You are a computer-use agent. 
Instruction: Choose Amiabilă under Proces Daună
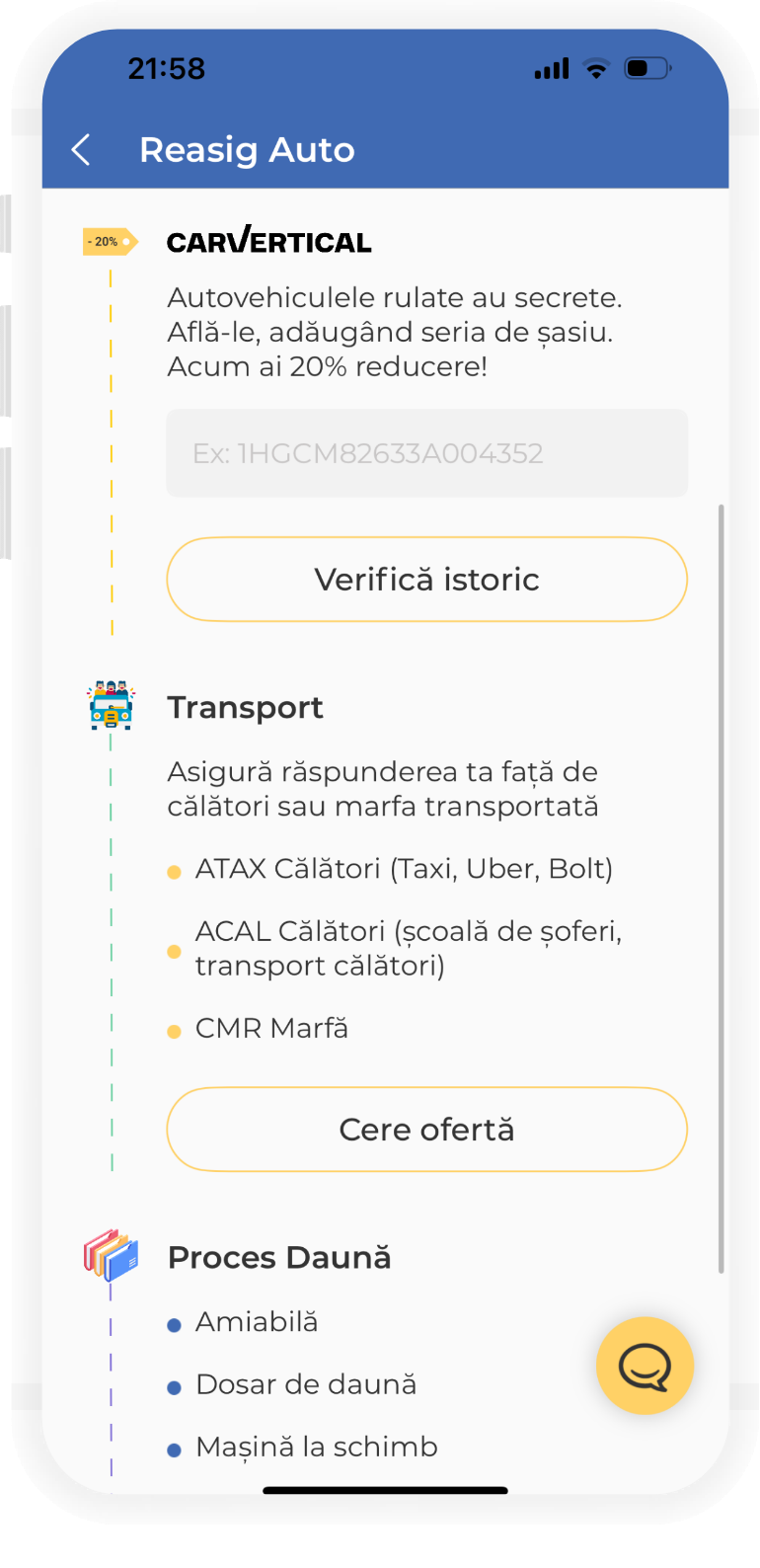[257, 1320]
